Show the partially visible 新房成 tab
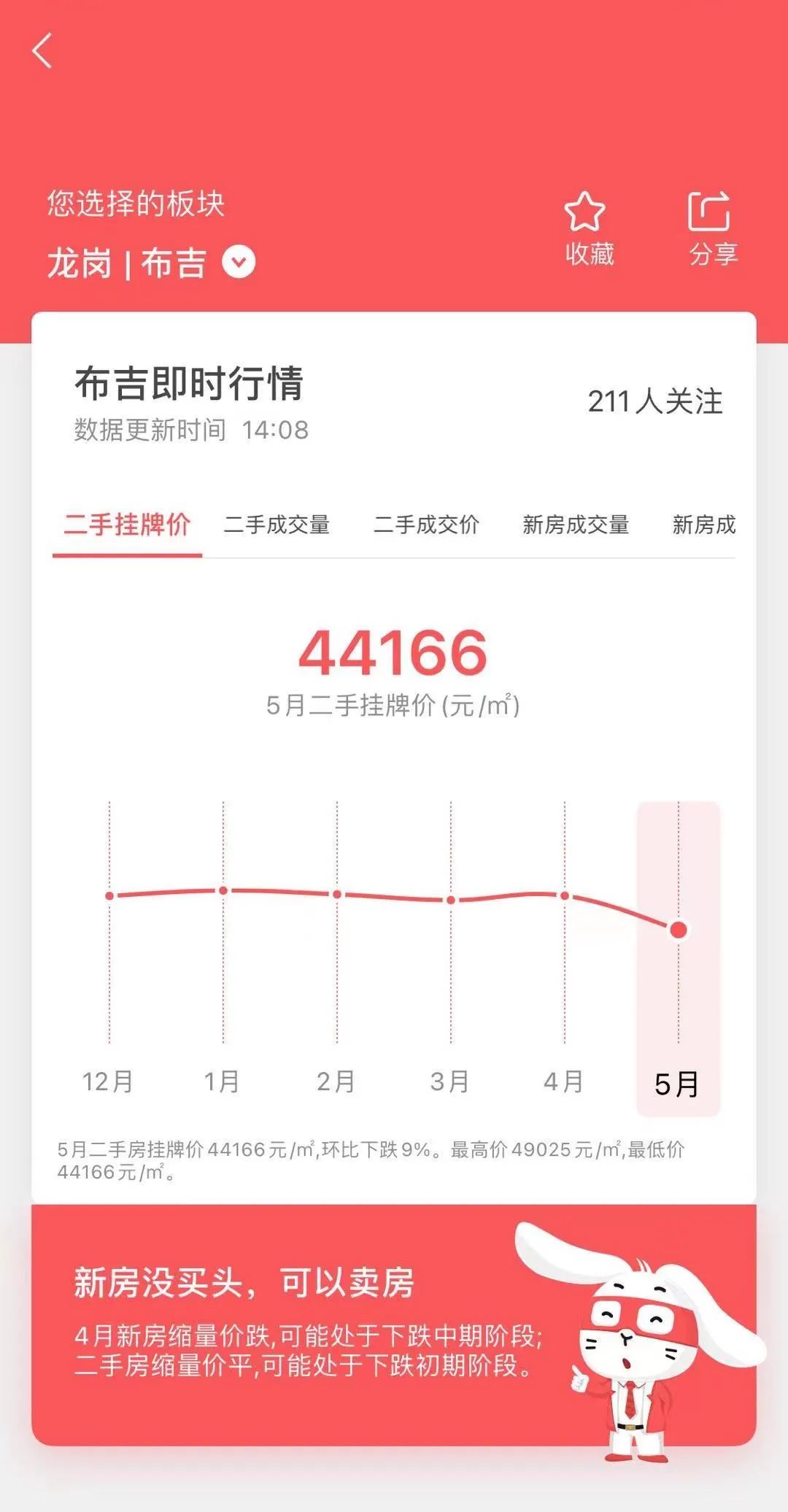Viewport: 788px width, 1512px height. (703, 525)
